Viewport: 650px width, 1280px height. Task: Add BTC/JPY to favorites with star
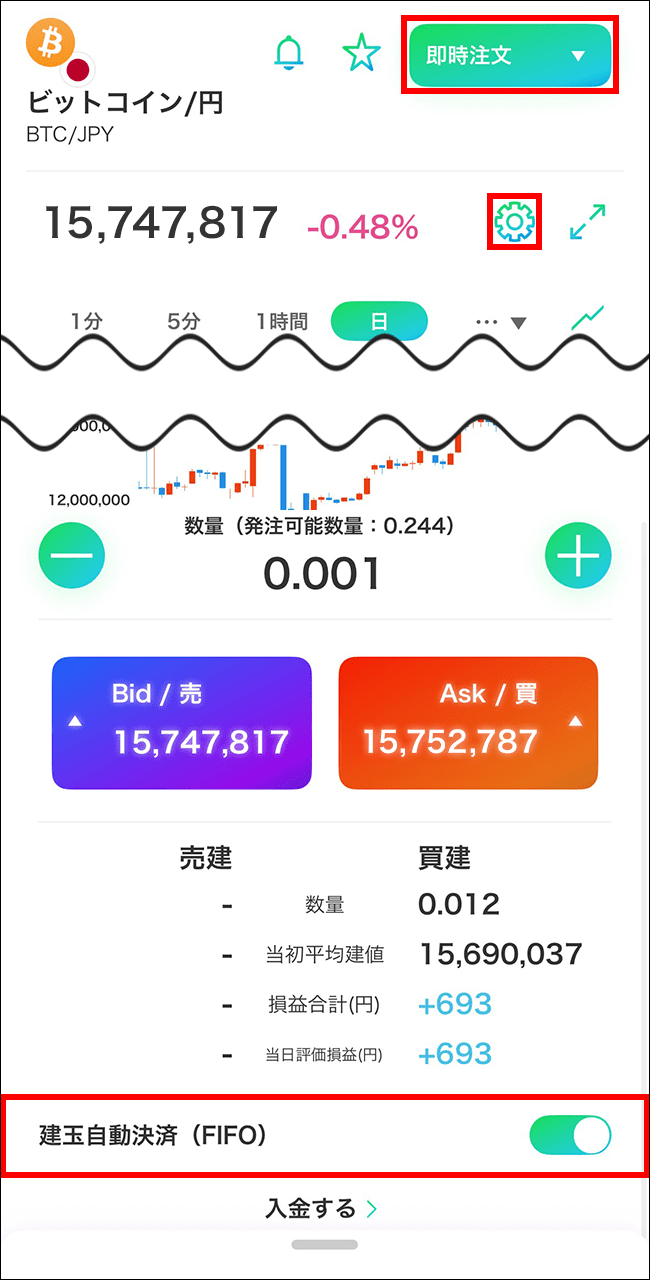coord(361,54)
